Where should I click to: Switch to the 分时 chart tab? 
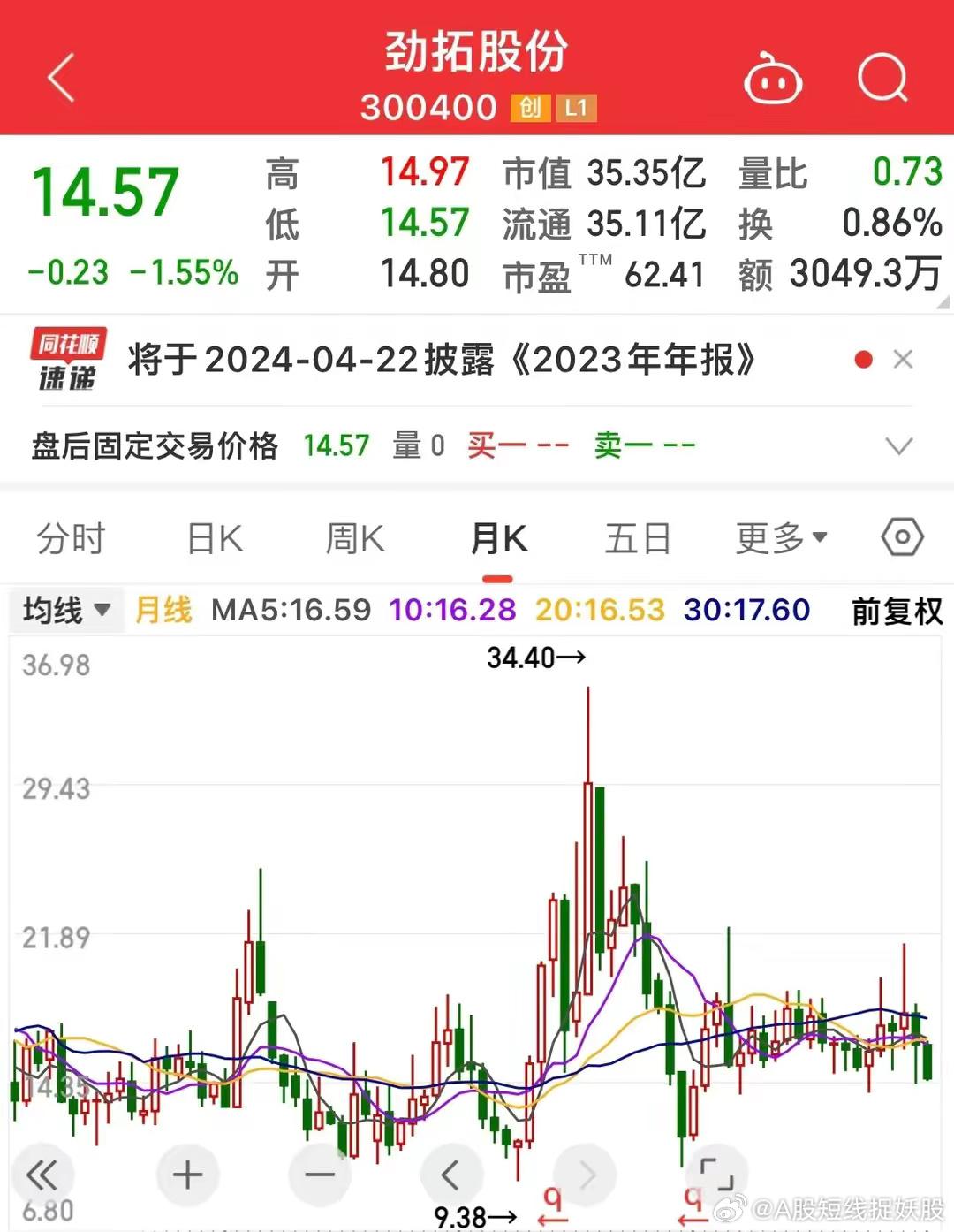pyautogui.click(x=71, y=538)
